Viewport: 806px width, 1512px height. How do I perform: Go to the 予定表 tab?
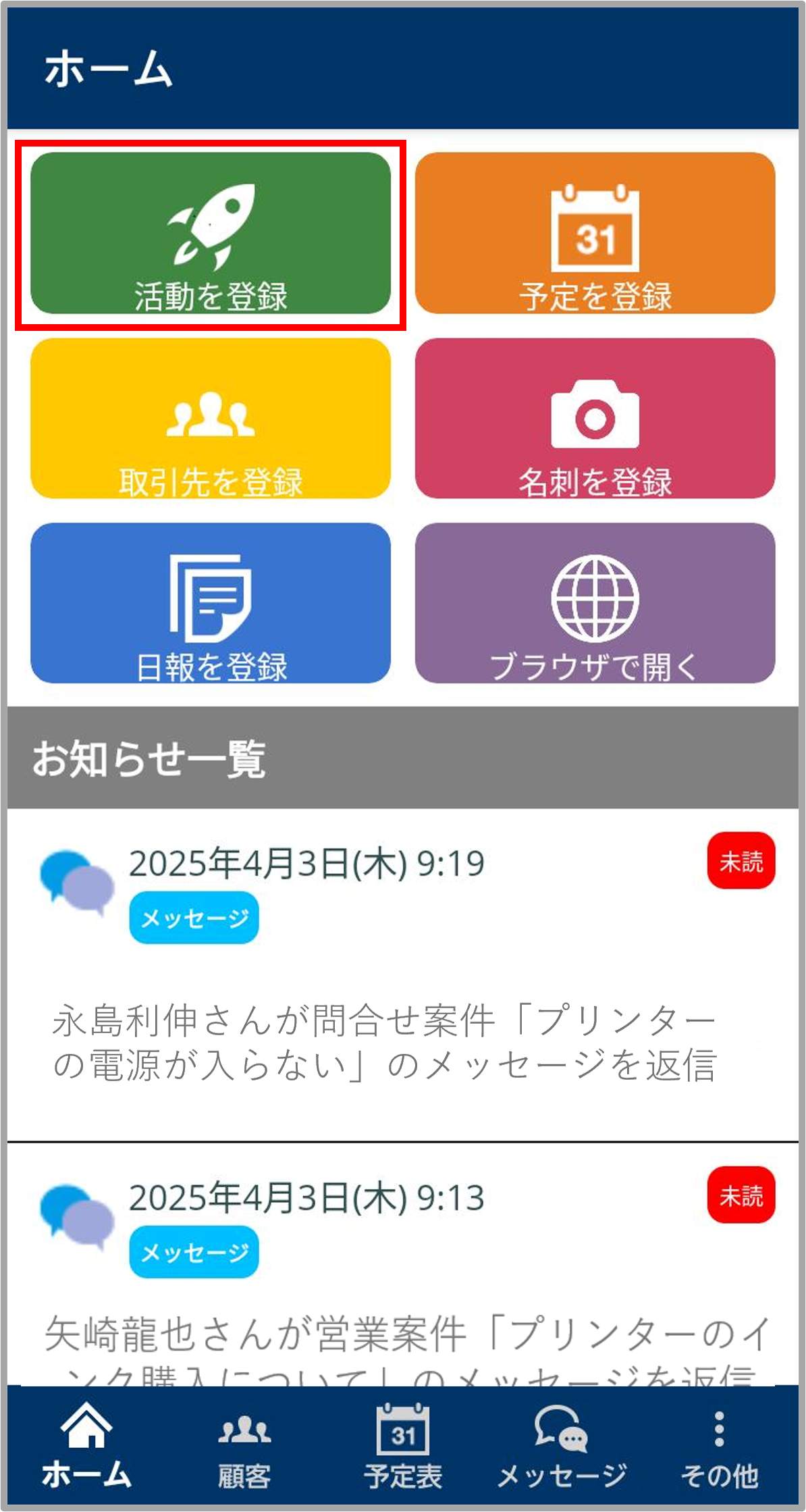(403, 1448)
